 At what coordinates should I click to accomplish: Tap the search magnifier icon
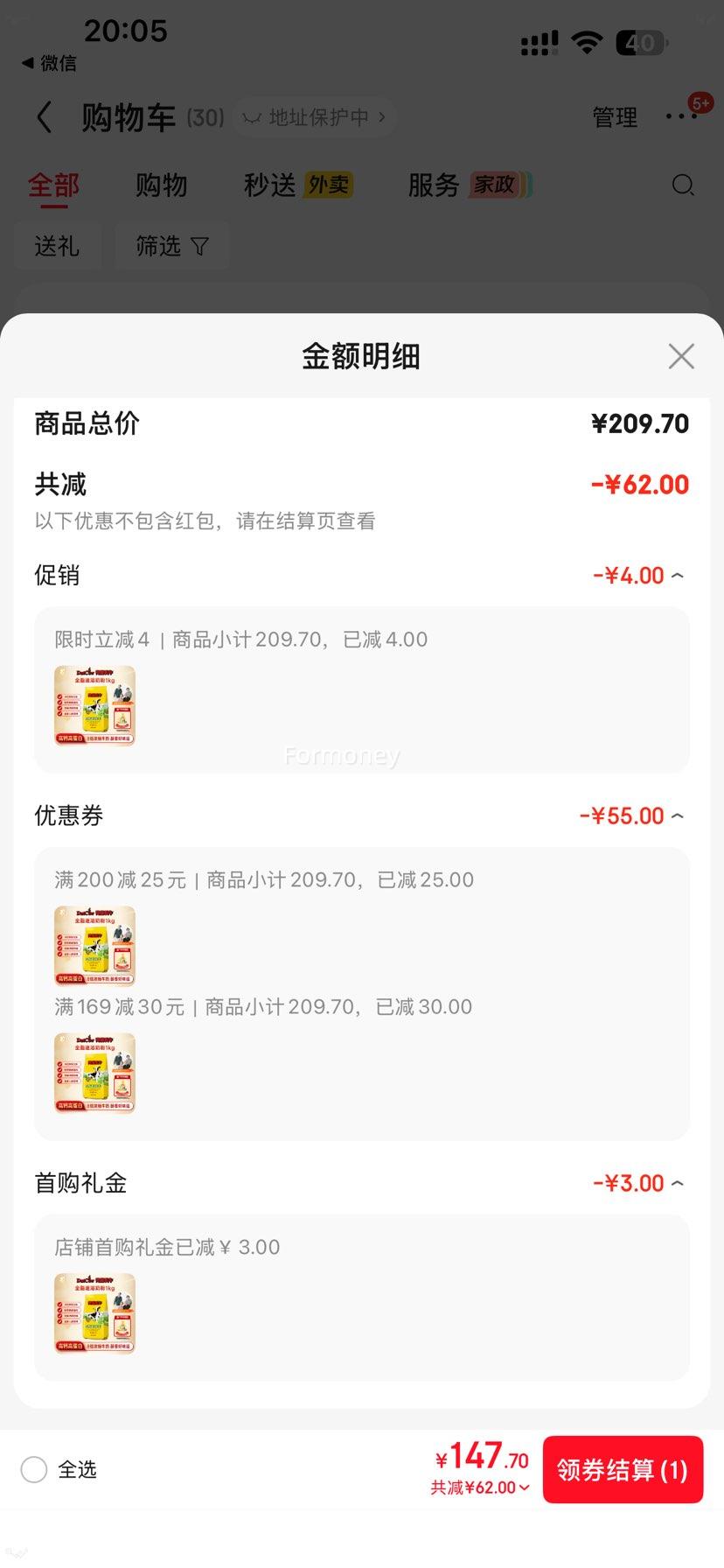click(x=682, y=185)
